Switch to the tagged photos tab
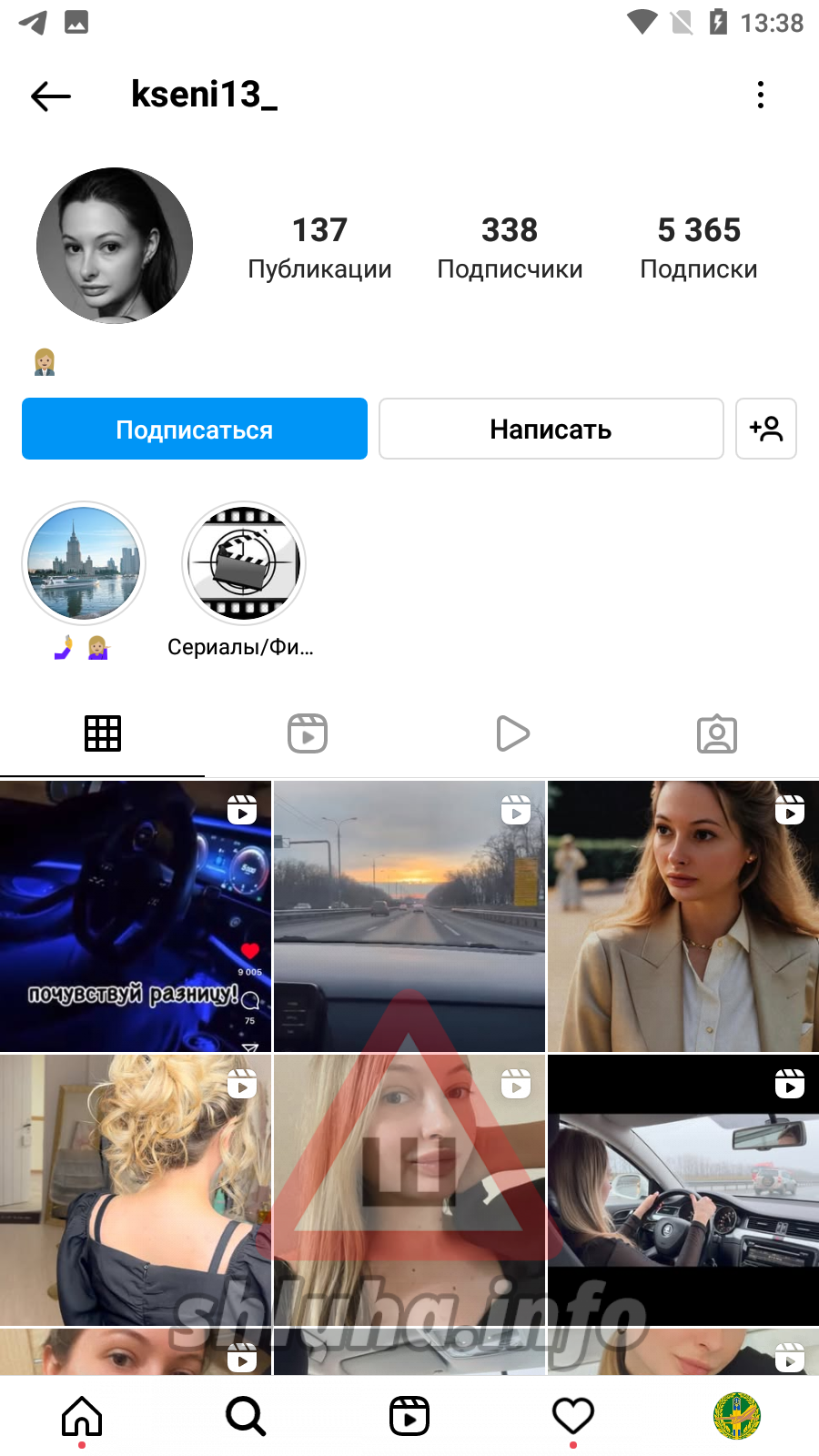The image size is (819, 1456). point(717,733)
